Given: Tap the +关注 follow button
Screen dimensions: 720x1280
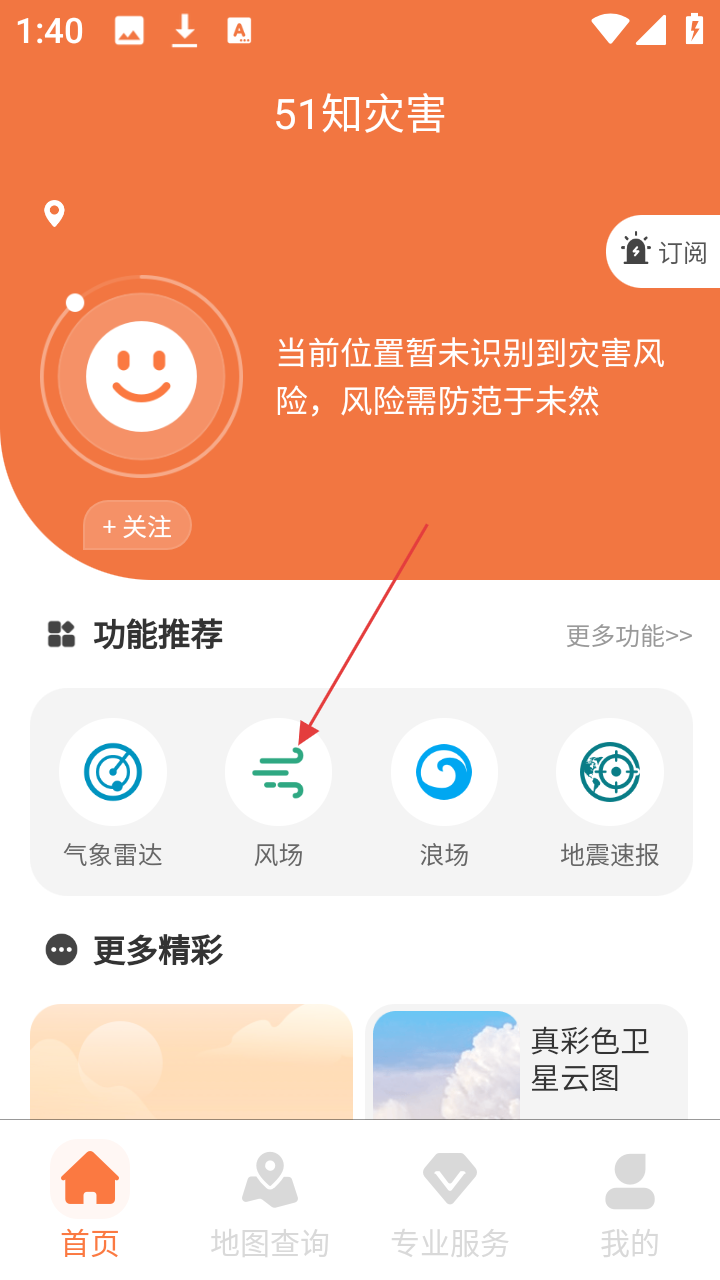Looking at the screenshot, I should (137, 526).
